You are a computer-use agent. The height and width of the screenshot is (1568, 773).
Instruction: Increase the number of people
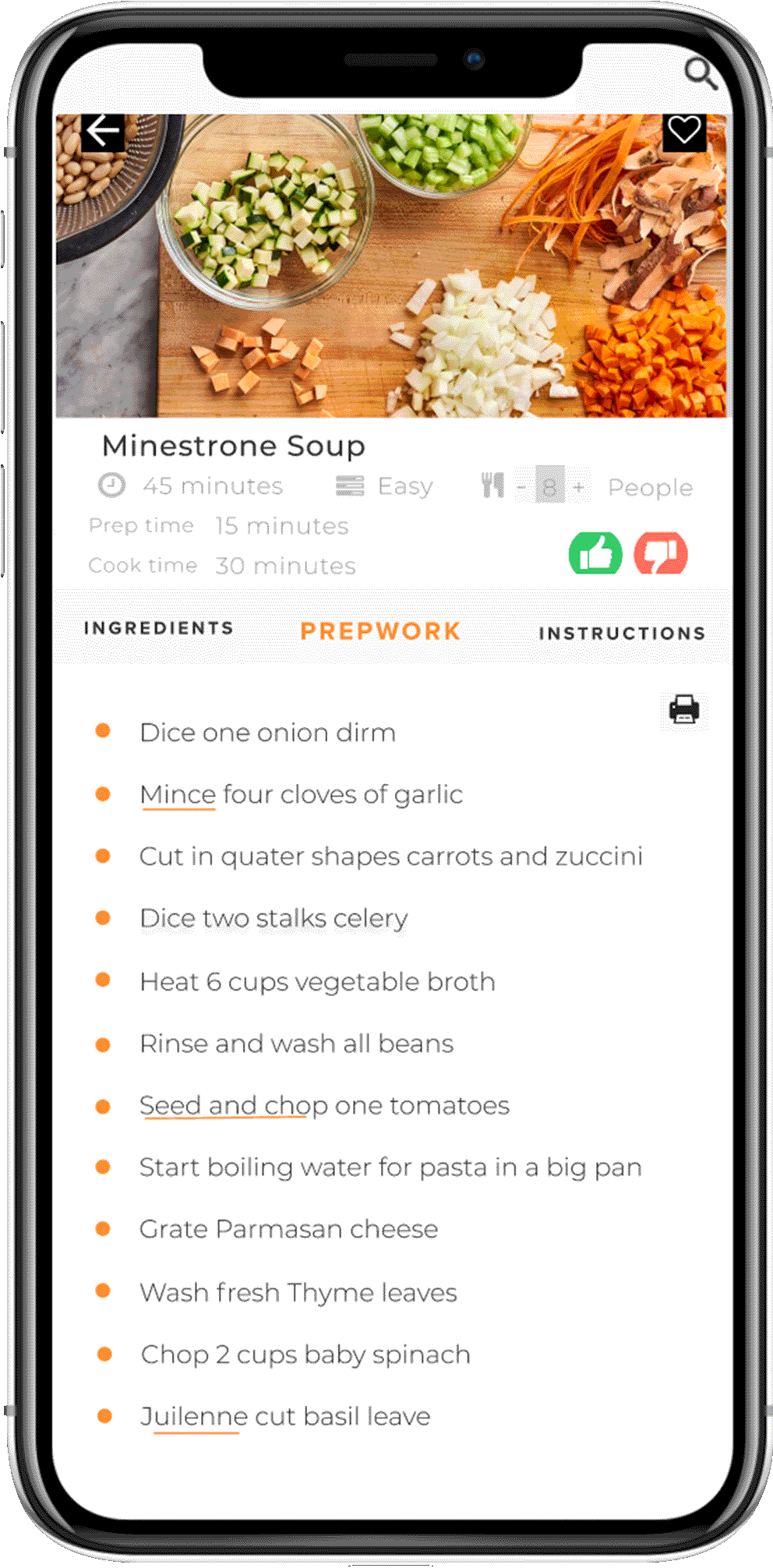click(578, 488)
